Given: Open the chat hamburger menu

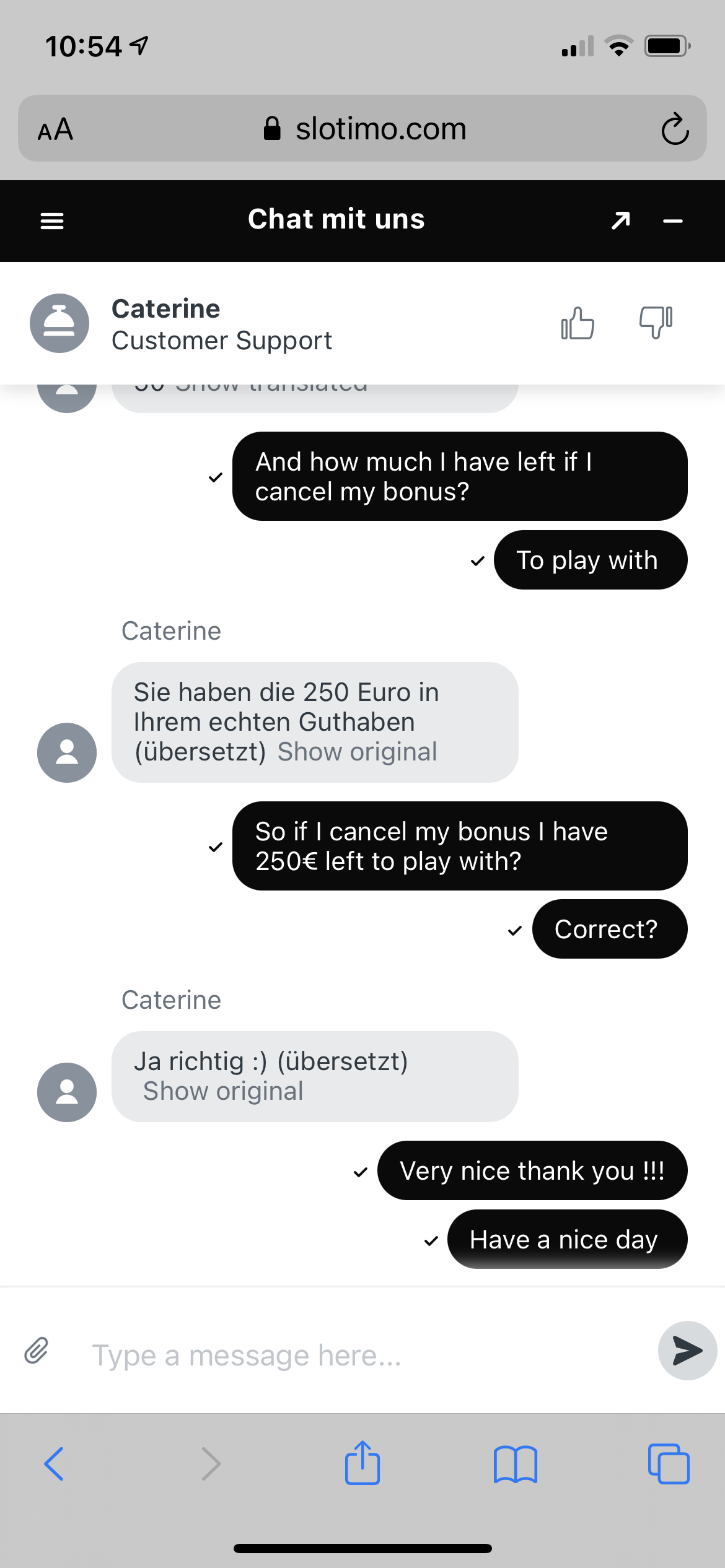Looking at the screenshot, I should tap(52, 220).
